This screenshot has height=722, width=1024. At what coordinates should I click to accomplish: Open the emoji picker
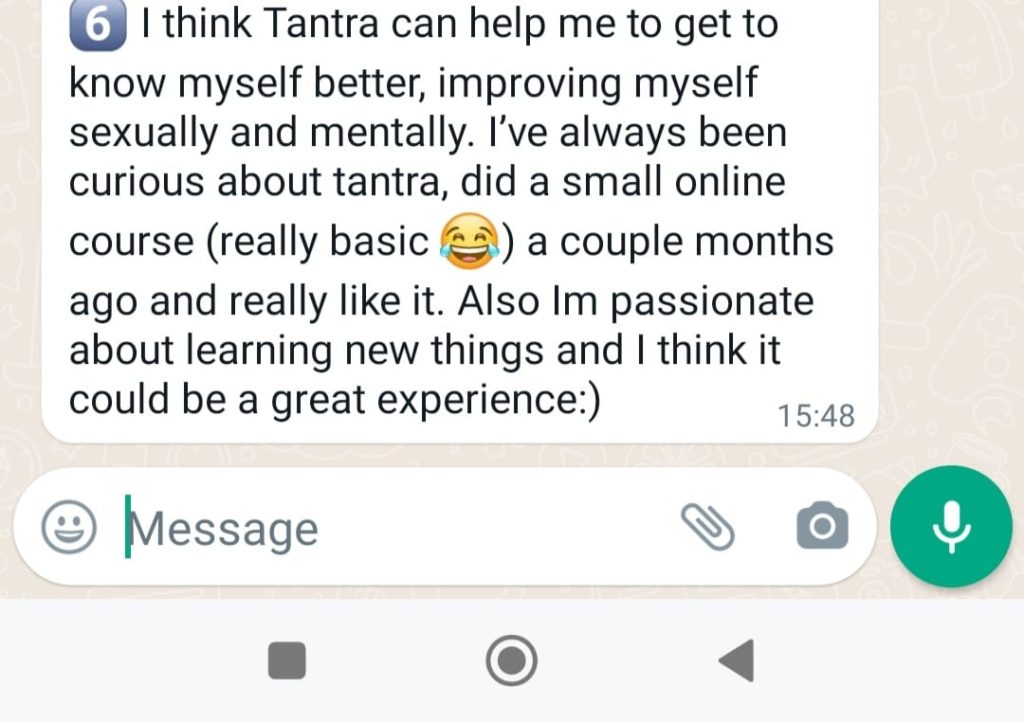(69, 526)
